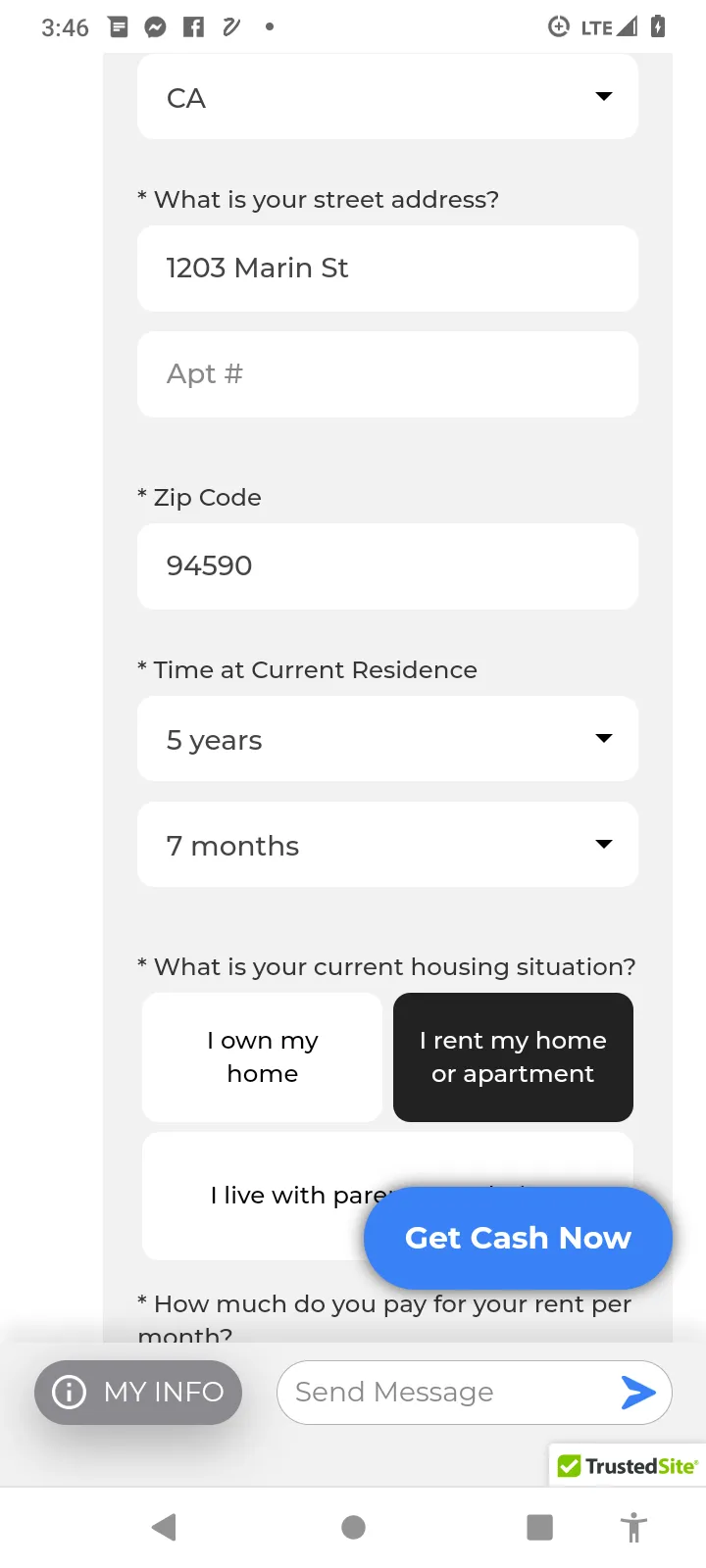This screenshot has height=1568, width=706.
Task: Open the TrustedSite badge
Action: pyautogui.click(x=628, y=1465)
